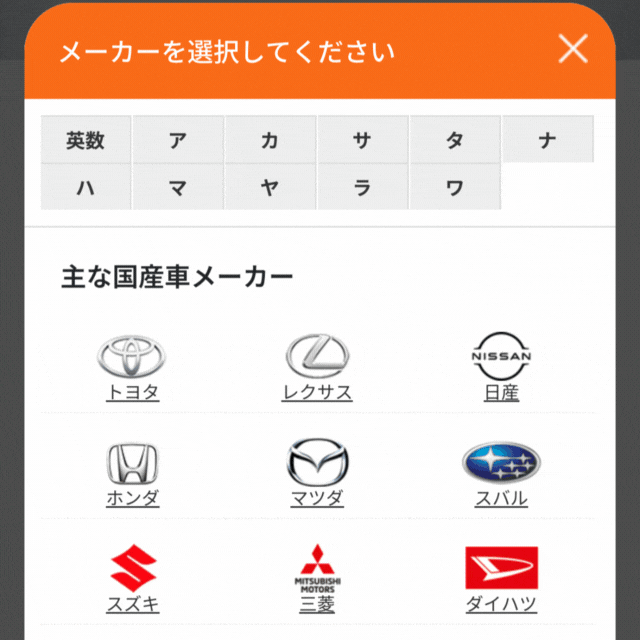Jump to makers starting with サ
This screenshot has height=640, width=640.
(x=362, y=140)
